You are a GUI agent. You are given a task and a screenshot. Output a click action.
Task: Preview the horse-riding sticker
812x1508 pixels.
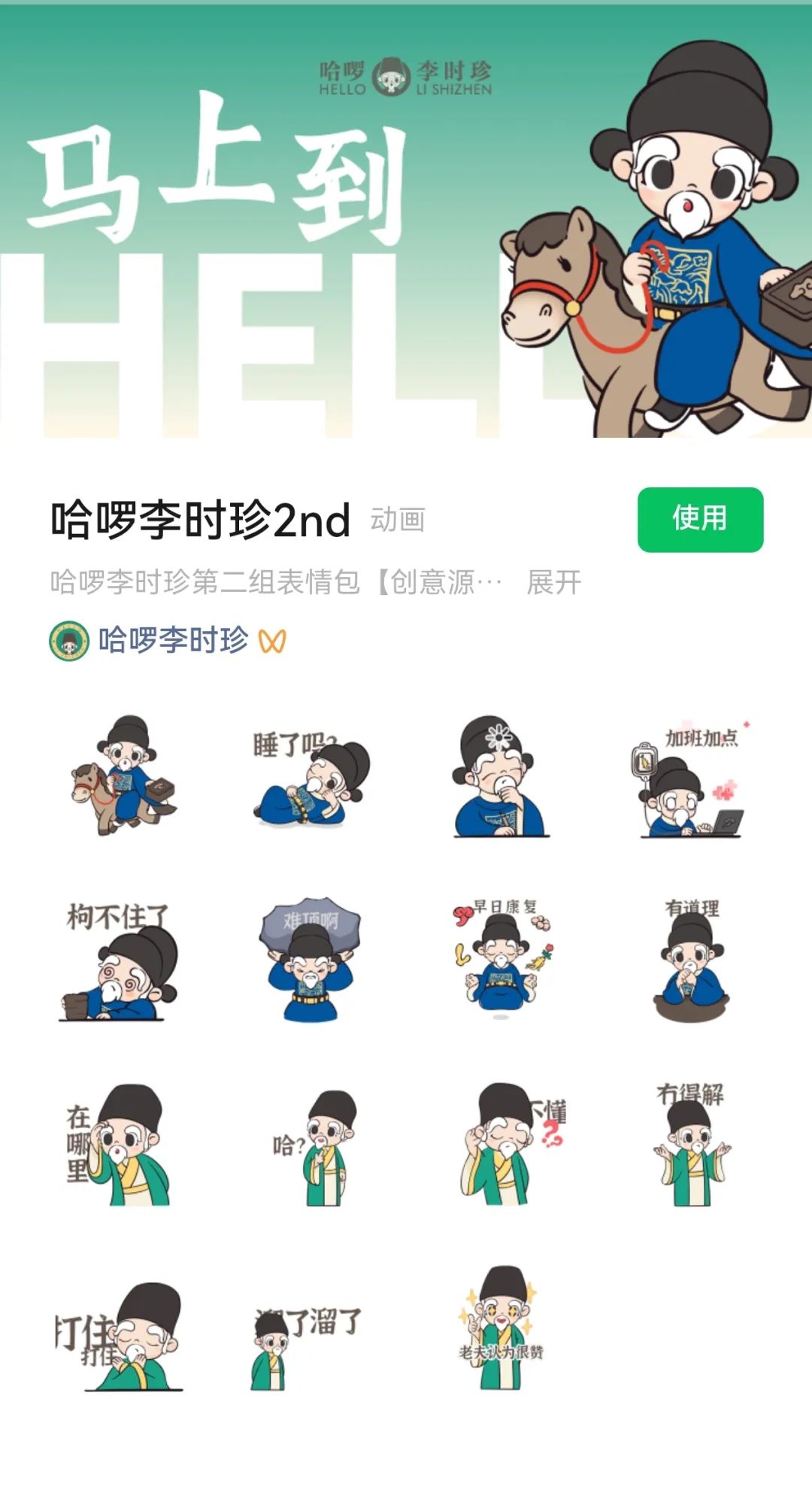123,775
